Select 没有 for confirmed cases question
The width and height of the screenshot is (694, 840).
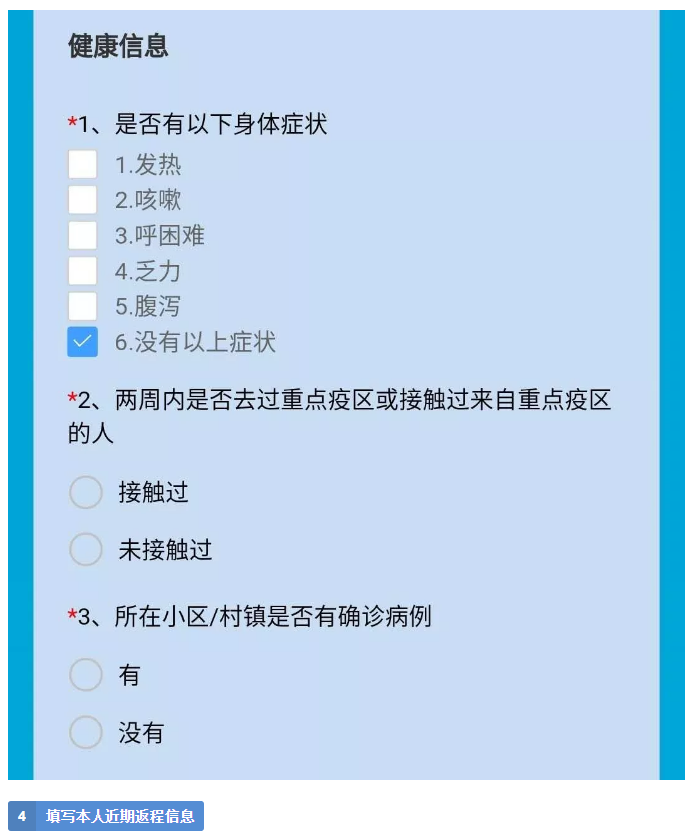pyautogui.click(x=86, y=733)
